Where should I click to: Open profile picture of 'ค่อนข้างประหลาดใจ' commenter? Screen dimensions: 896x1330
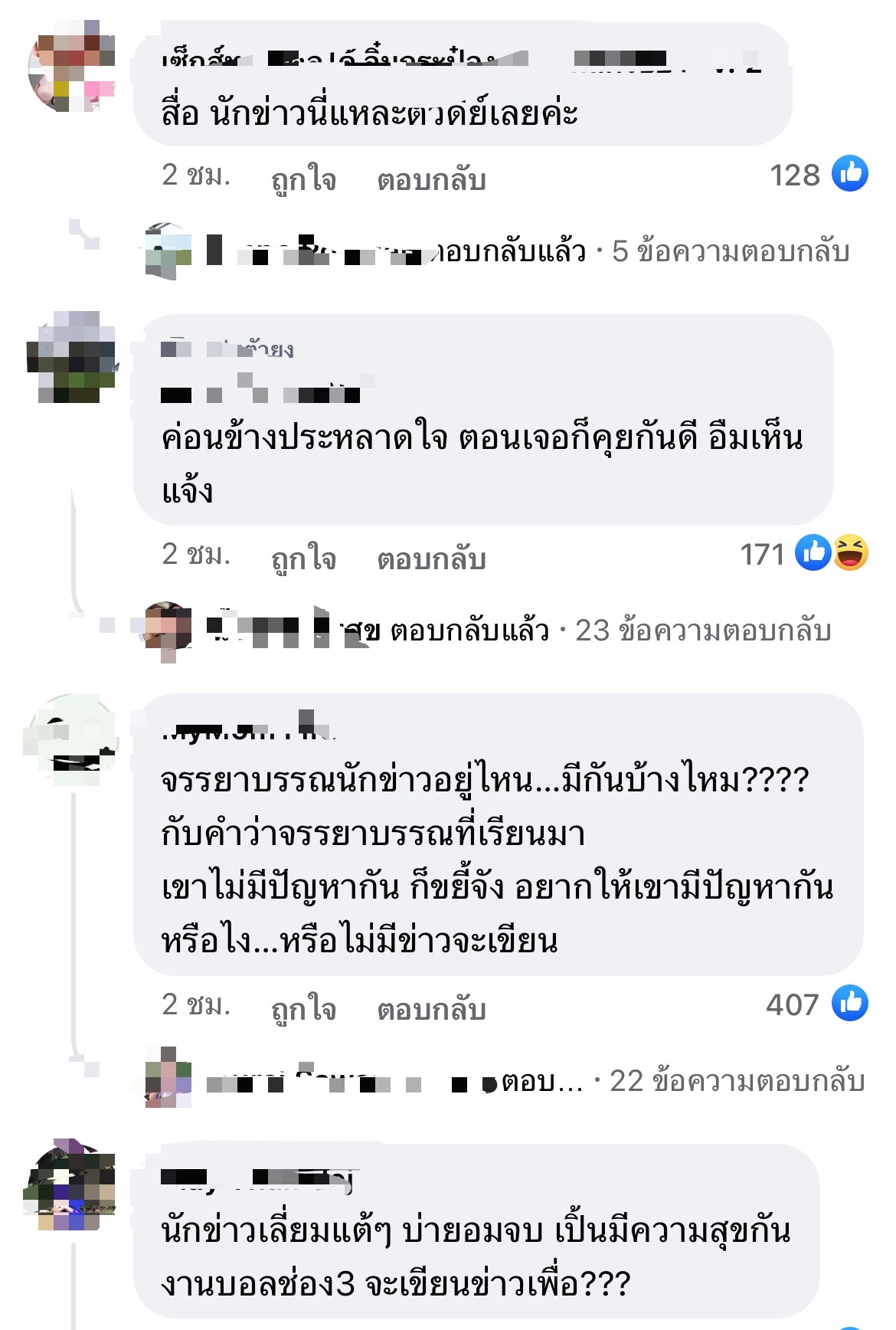tap(71, 357)
